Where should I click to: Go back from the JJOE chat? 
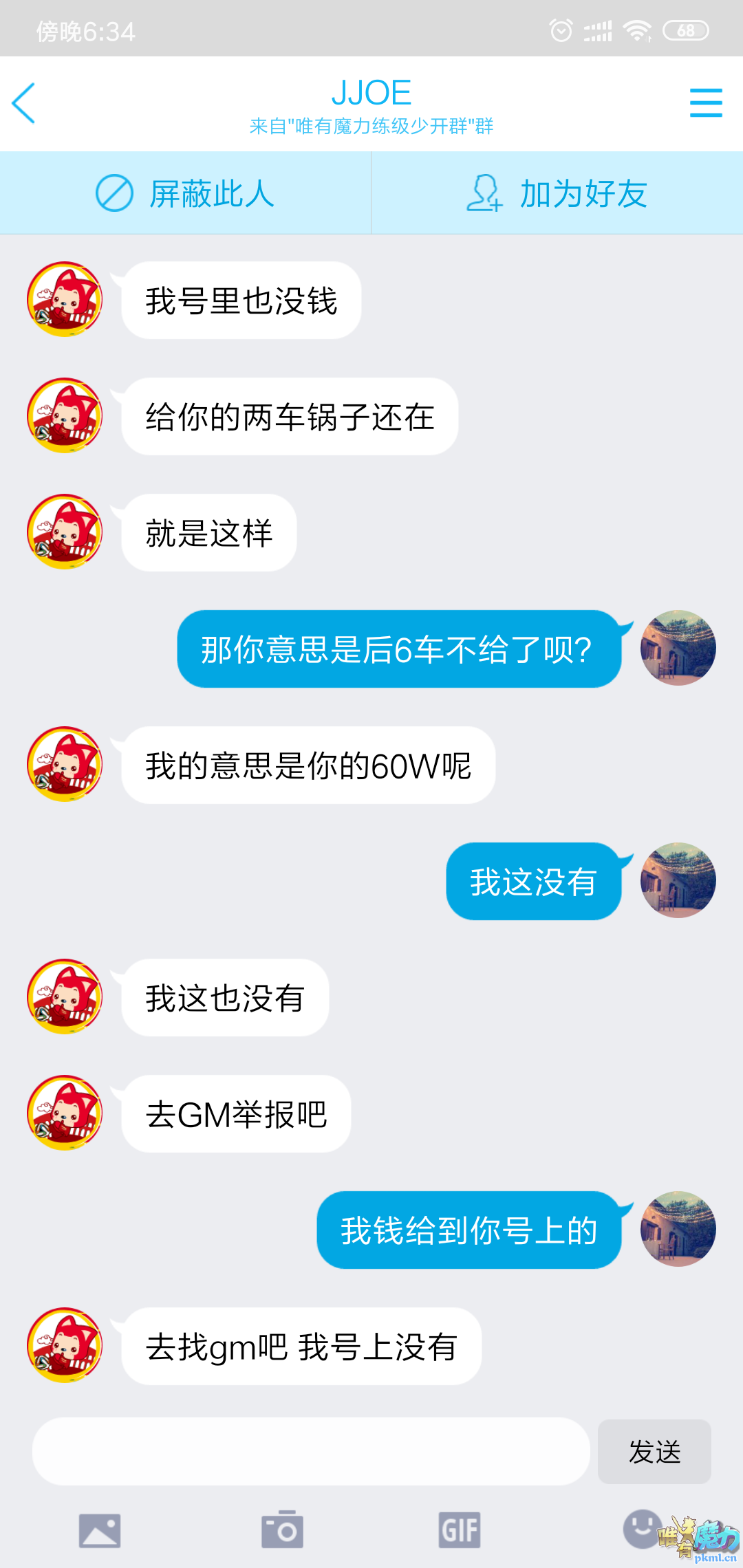pos(24,103)
